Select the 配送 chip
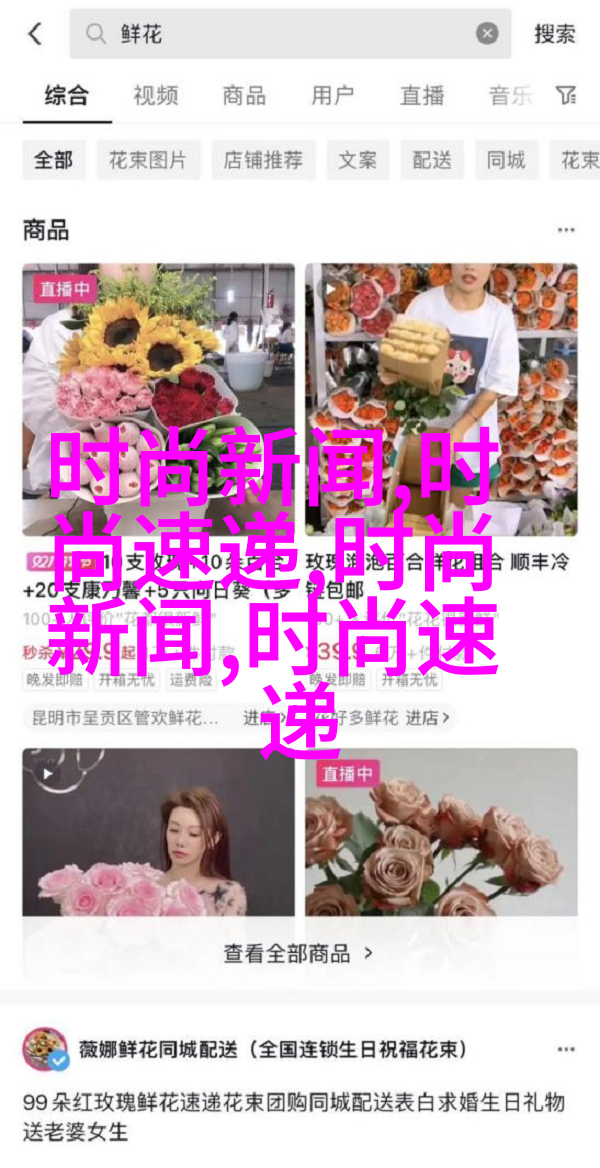Image resolution: width=600 pixels, height=1168 pixels. (432, 160)
